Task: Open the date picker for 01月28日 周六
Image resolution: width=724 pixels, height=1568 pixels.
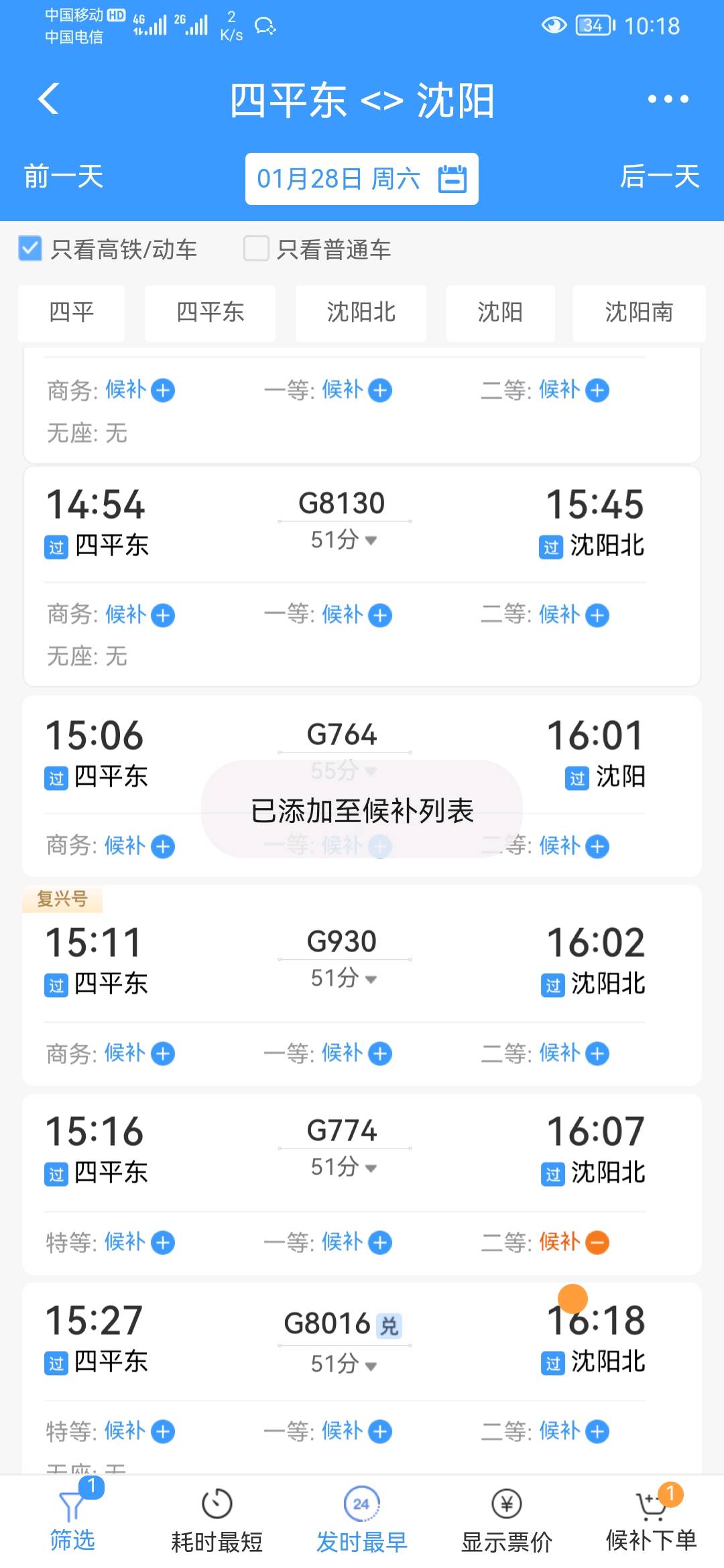Action: click(361, 179)
